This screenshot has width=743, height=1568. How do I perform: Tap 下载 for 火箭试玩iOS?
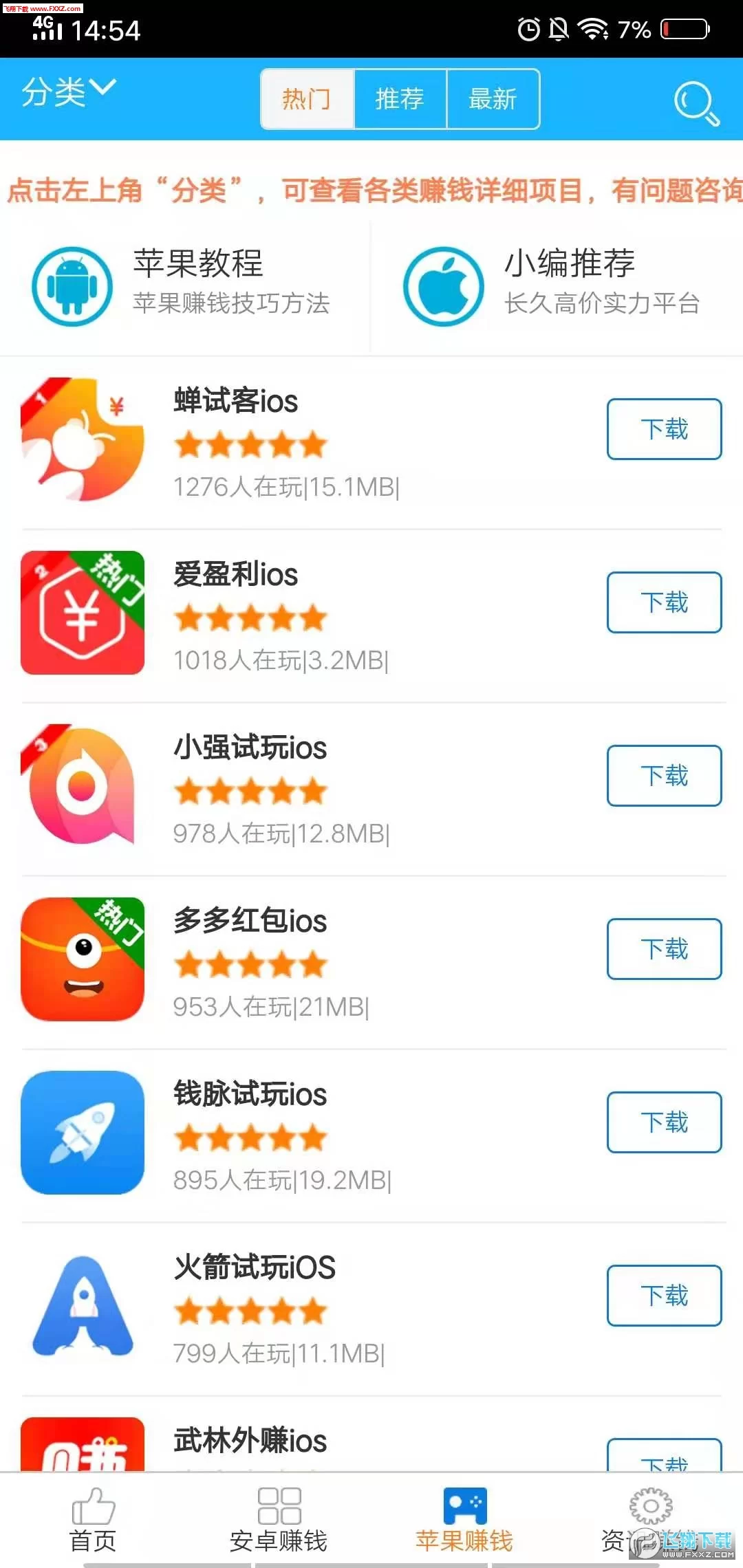[664, 1296]
